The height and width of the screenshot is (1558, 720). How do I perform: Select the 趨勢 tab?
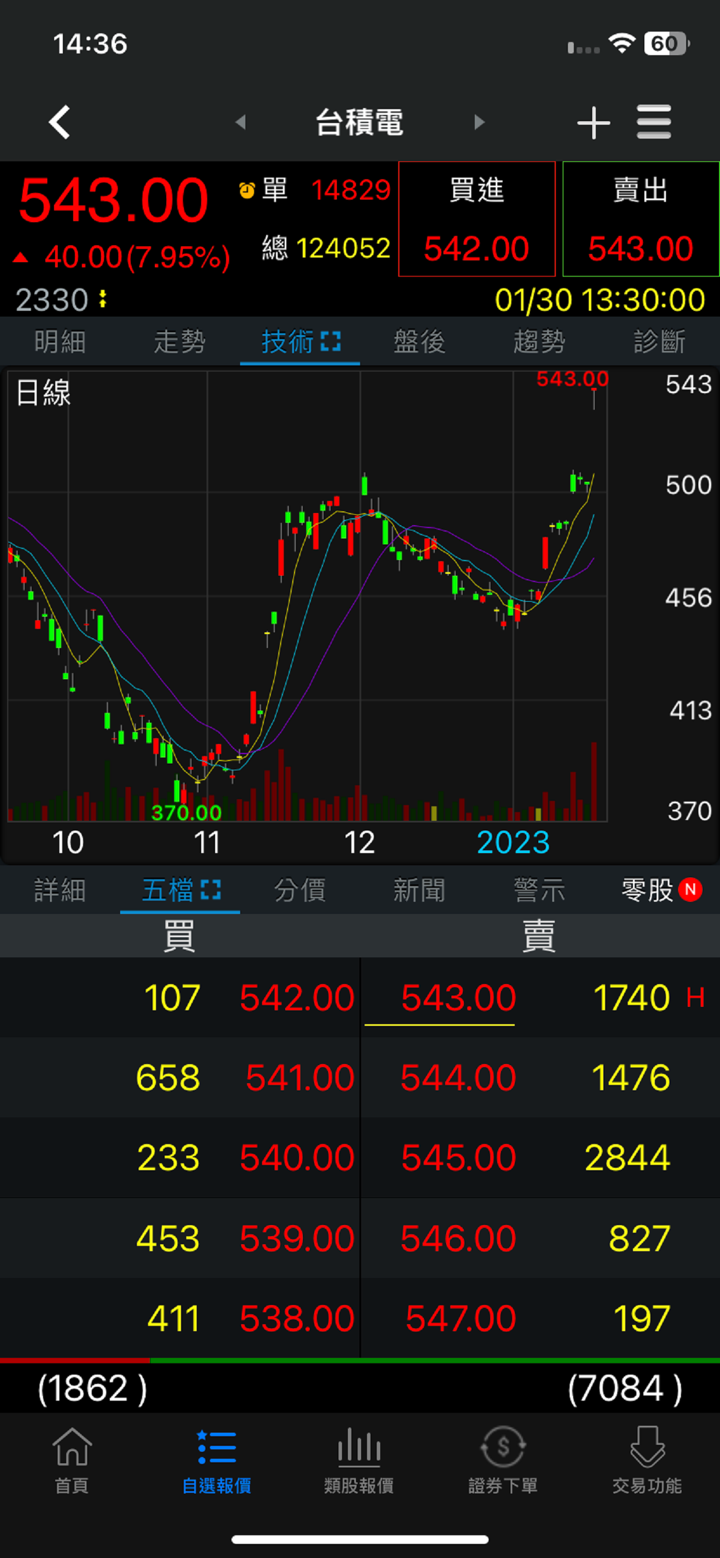click(x=540, y=342)
